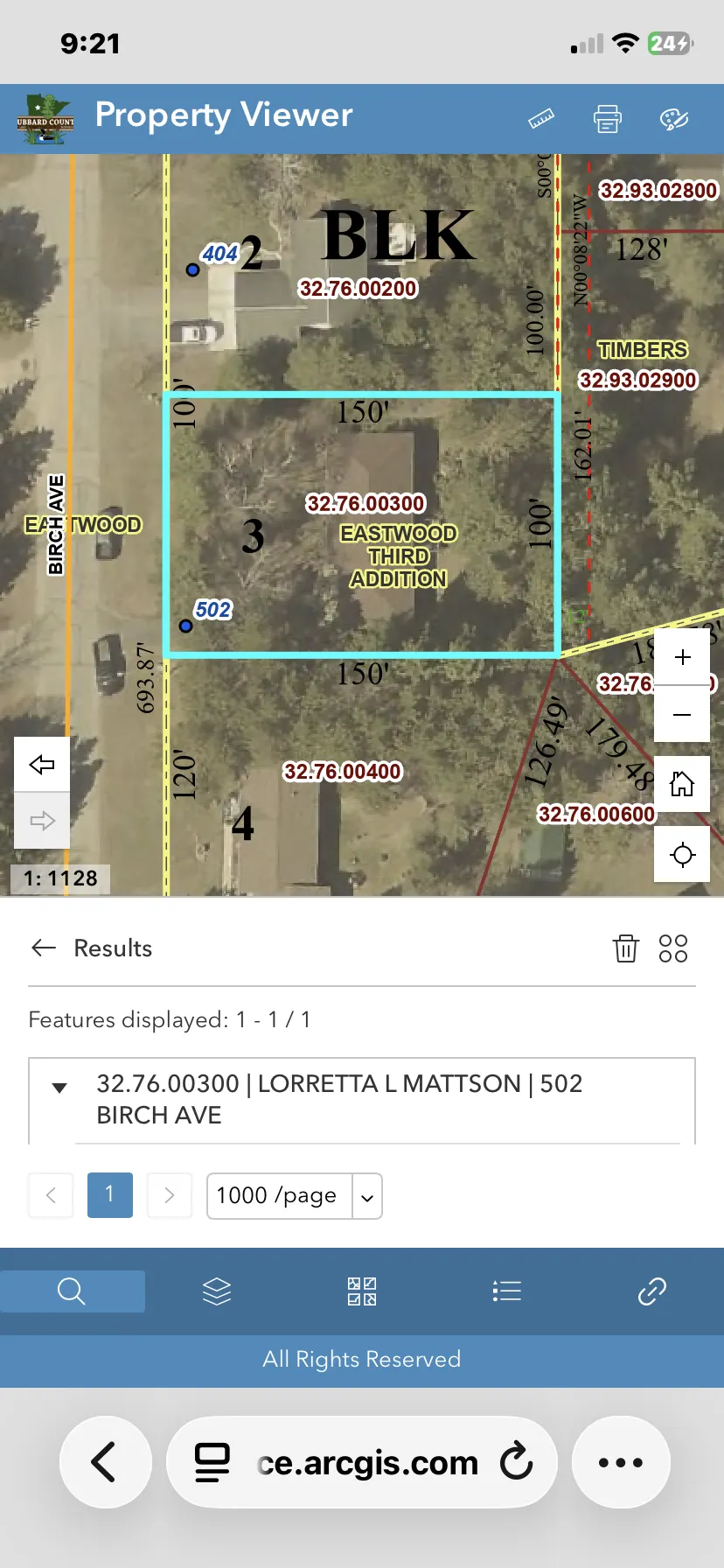Open the 1000 /page dropdown
This screenshot has width=724, height=1568.
click(x=295, y=1195)
